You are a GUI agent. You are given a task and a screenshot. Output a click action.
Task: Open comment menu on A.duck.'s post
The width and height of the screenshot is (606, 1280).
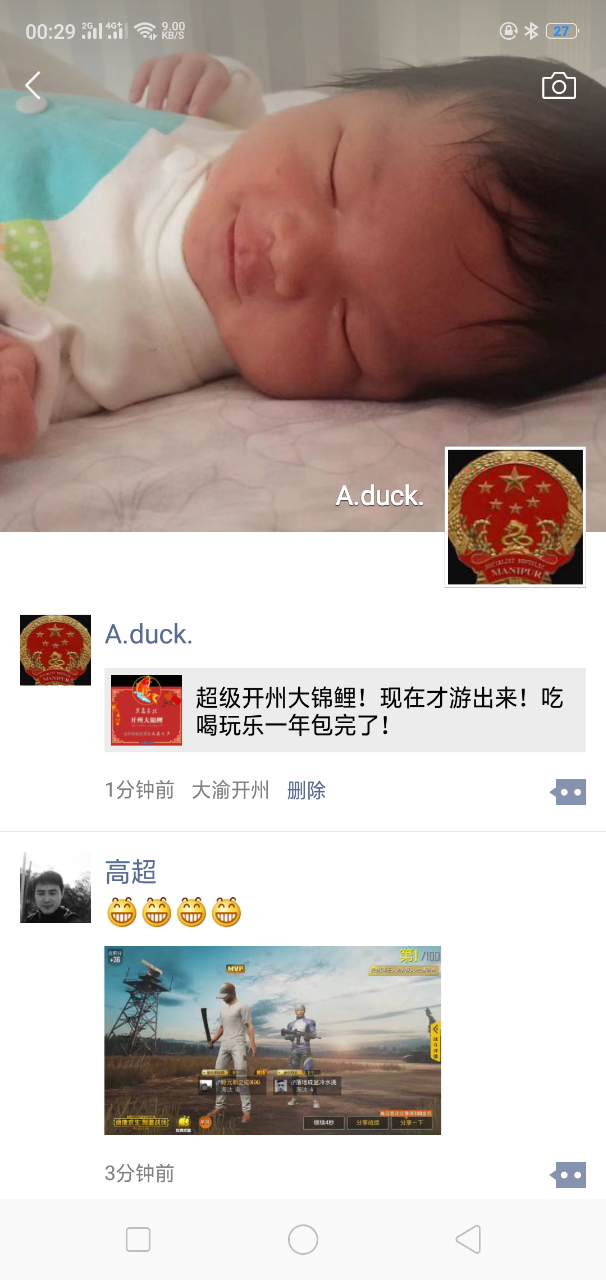(x=569, y=792)
